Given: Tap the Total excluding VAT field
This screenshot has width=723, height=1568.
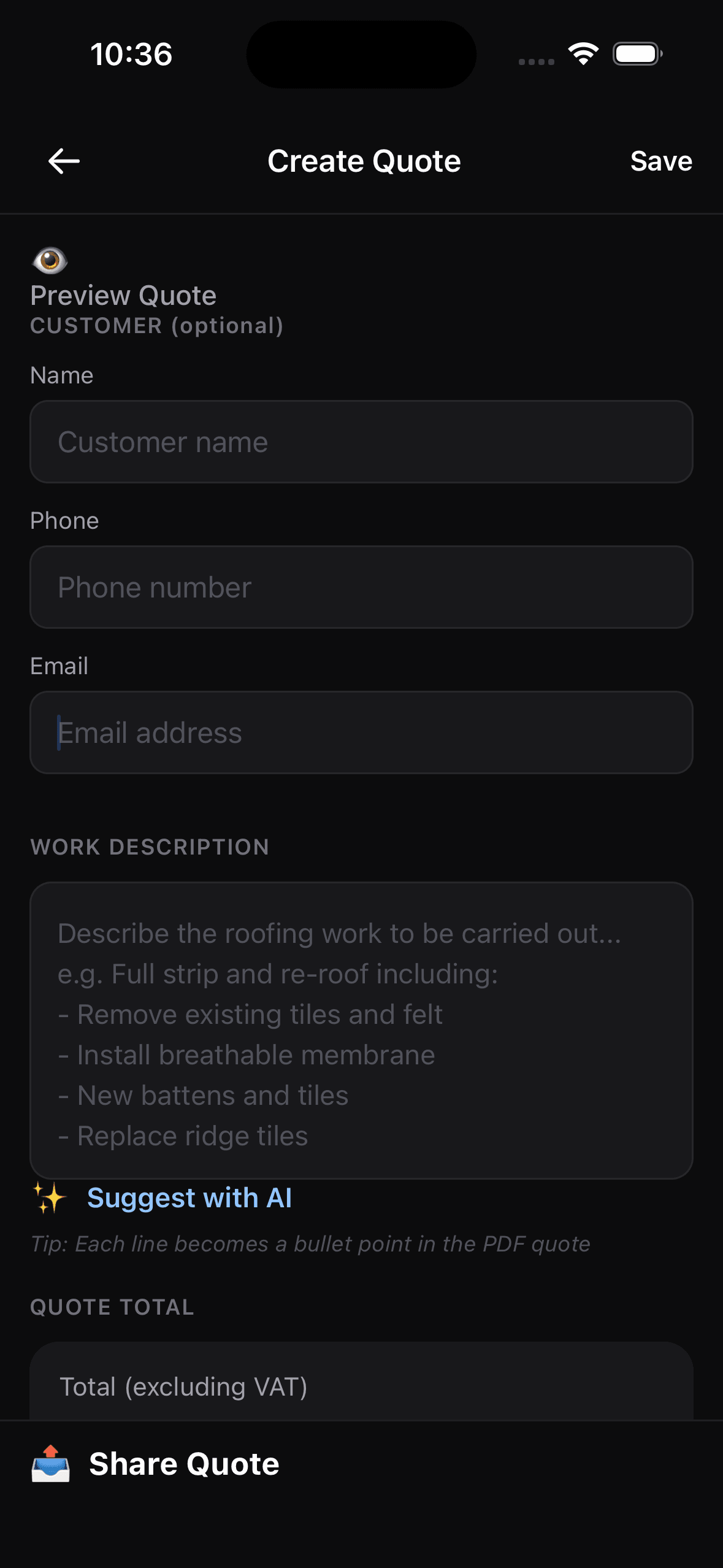Looking at the screenshot, I should tap(361, 1386).
